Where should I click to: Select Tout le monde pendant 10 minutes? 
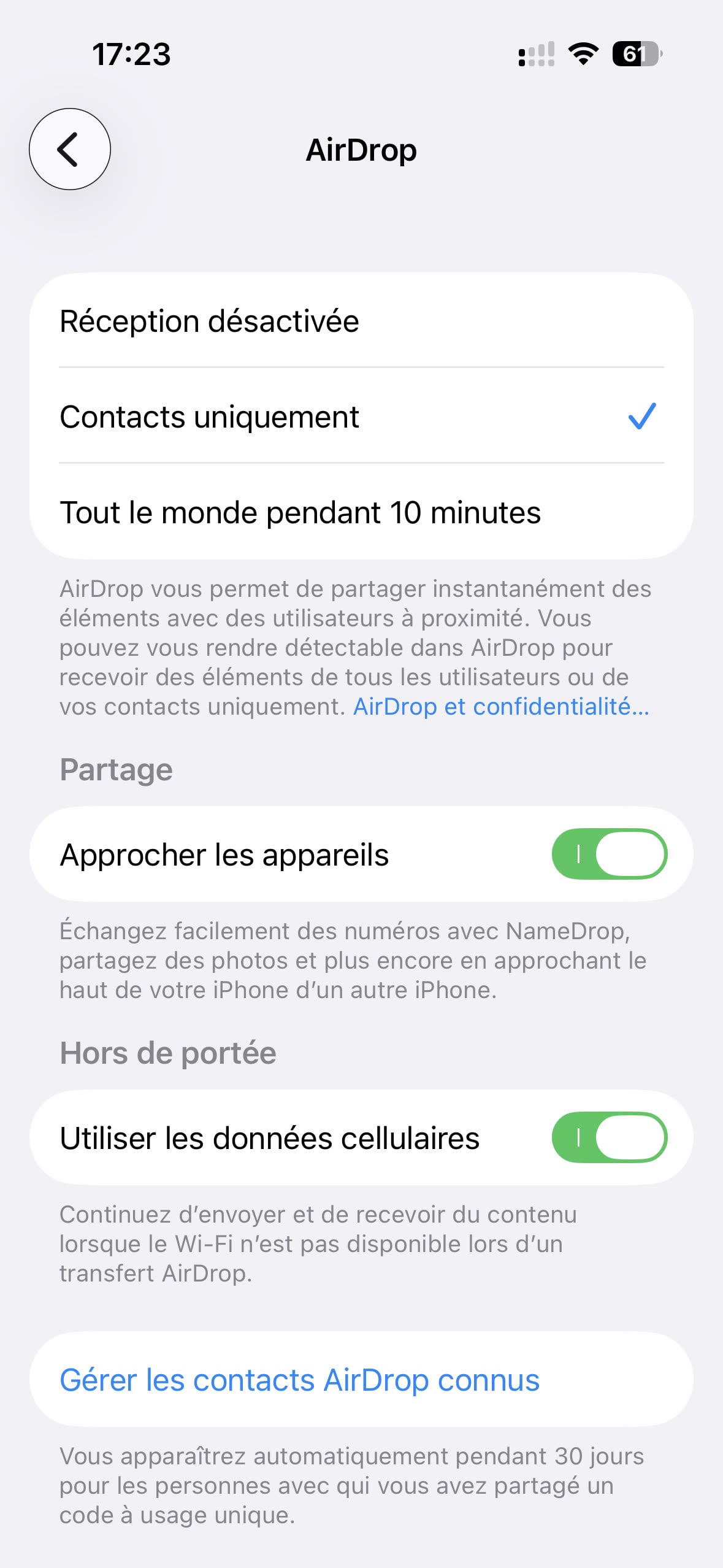pyautogui.click(x=300, y=513)
